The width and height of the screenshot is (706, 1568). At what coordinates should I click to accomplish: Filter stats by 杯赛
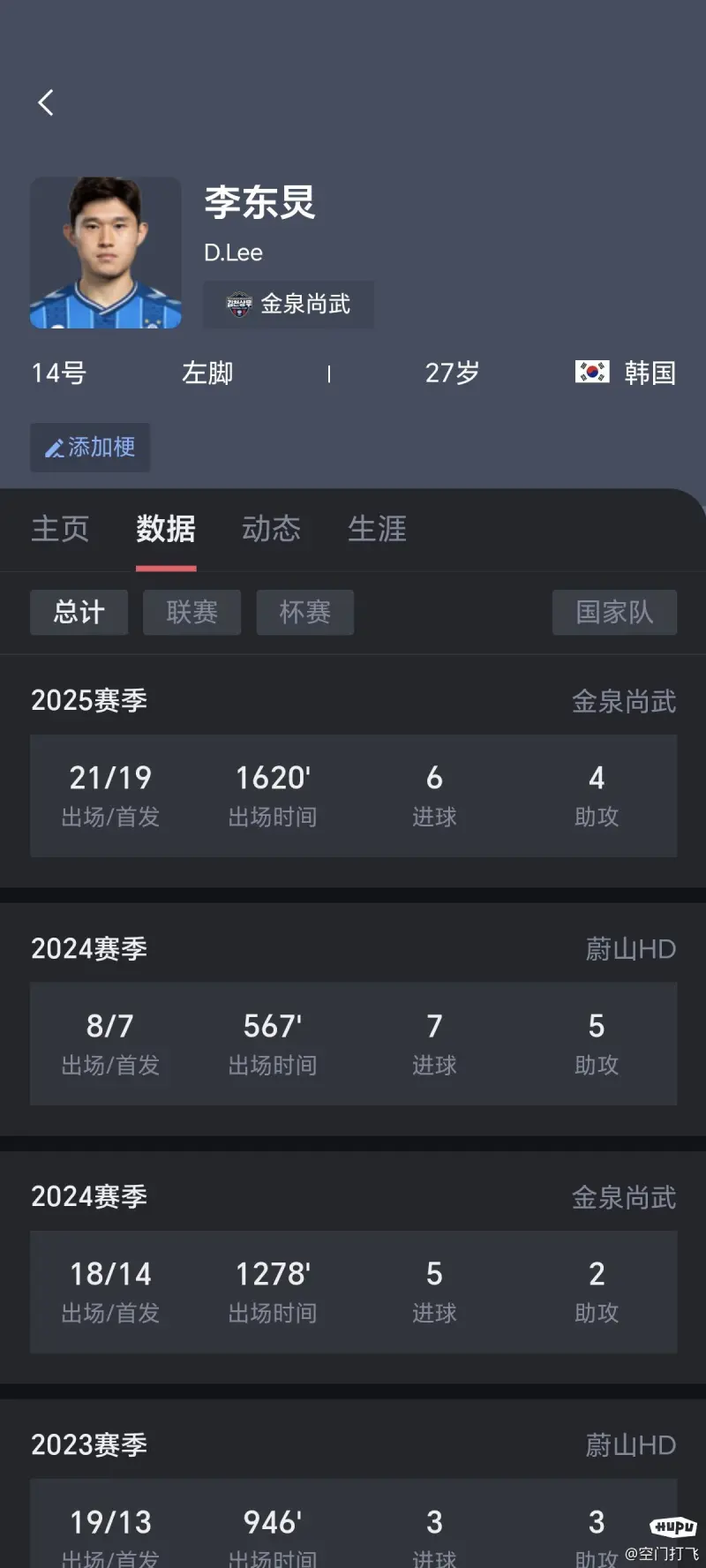tap(304, 612)
